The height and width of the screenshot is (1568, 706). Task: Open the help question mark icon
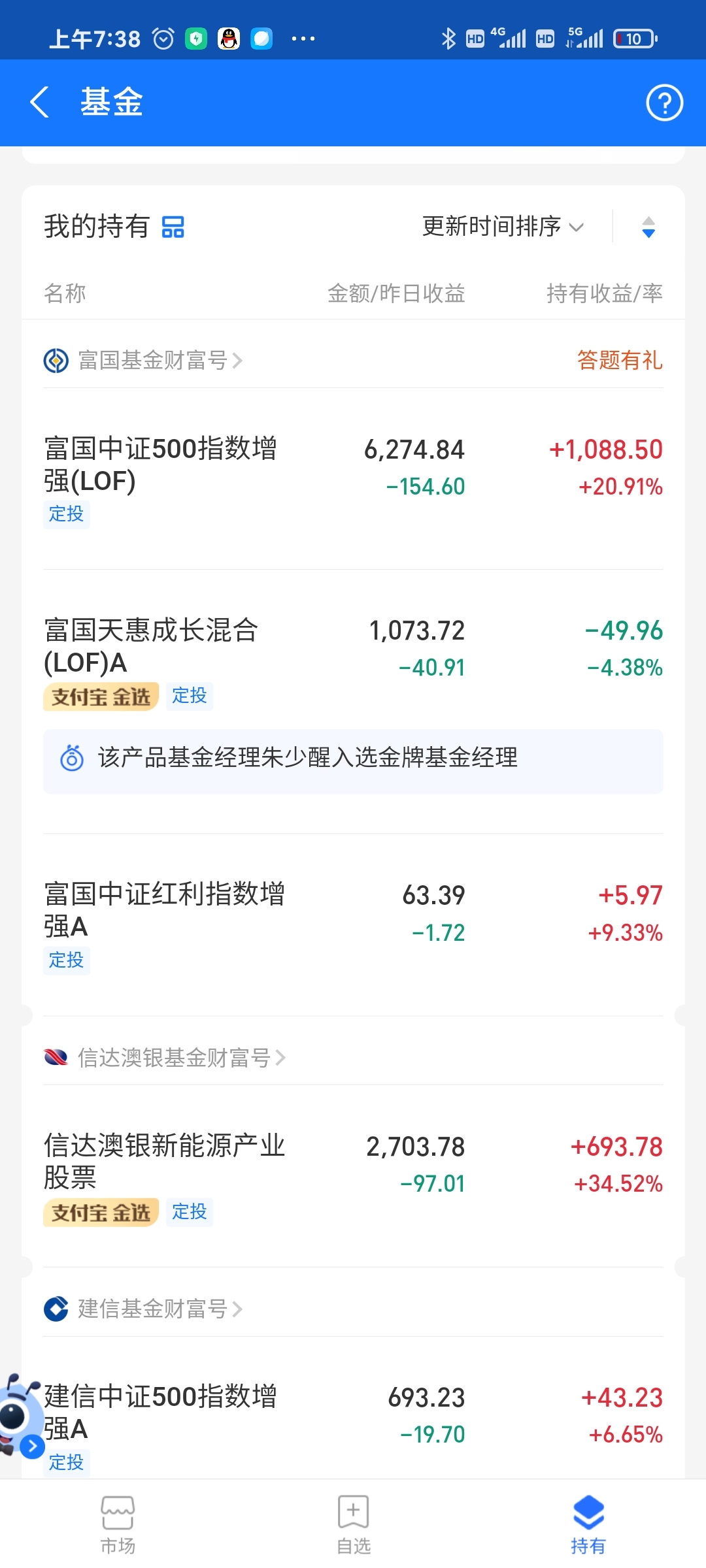664,103
